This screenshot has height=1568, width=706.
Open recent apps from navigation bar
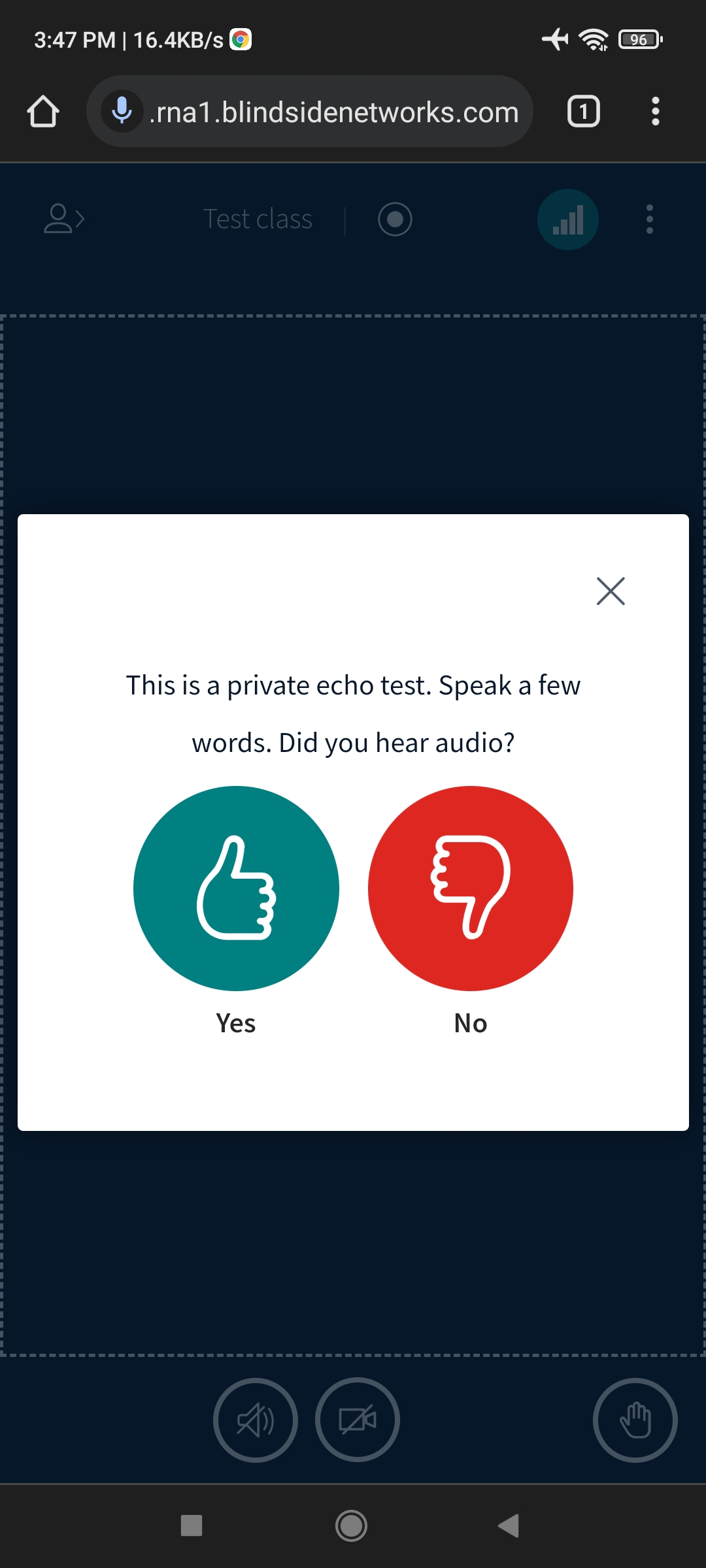coord(191,1526)
